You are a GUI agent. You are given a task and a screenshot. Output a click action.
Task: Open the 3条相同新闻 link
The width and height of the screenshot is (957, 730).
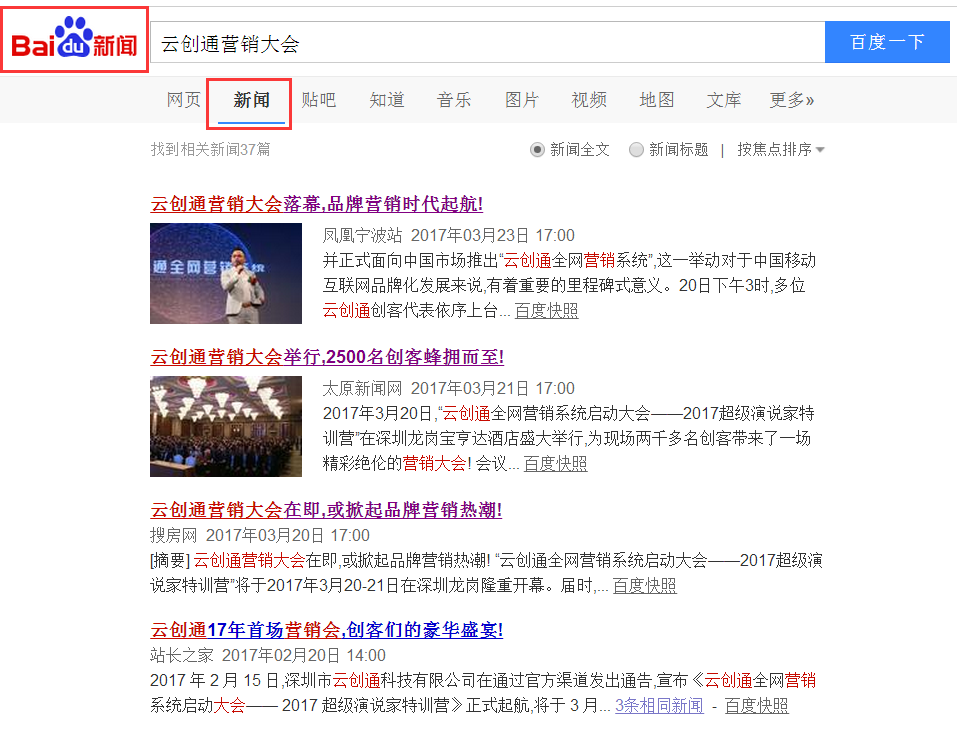click(659, 706)
